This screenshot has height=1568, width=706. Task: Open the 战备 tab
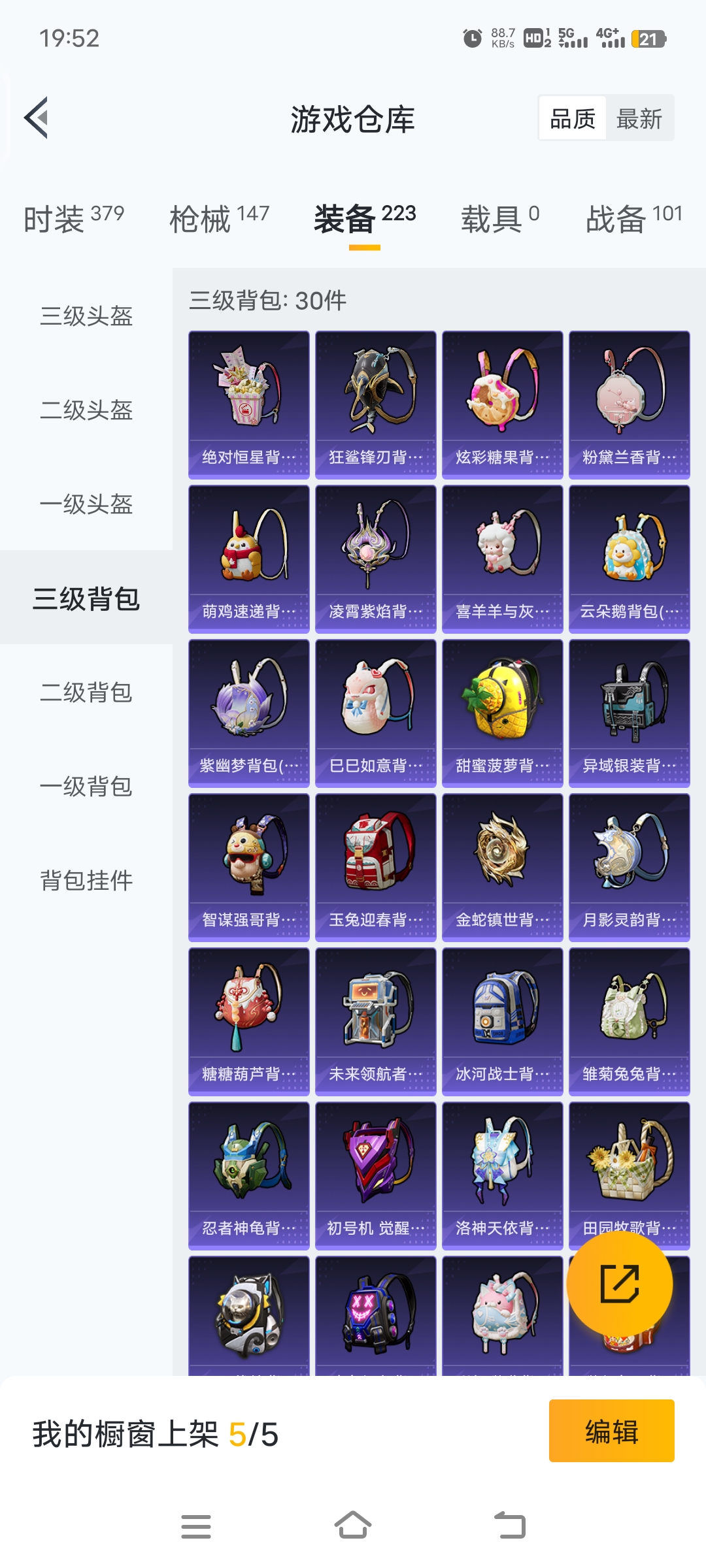pos(633,218)
